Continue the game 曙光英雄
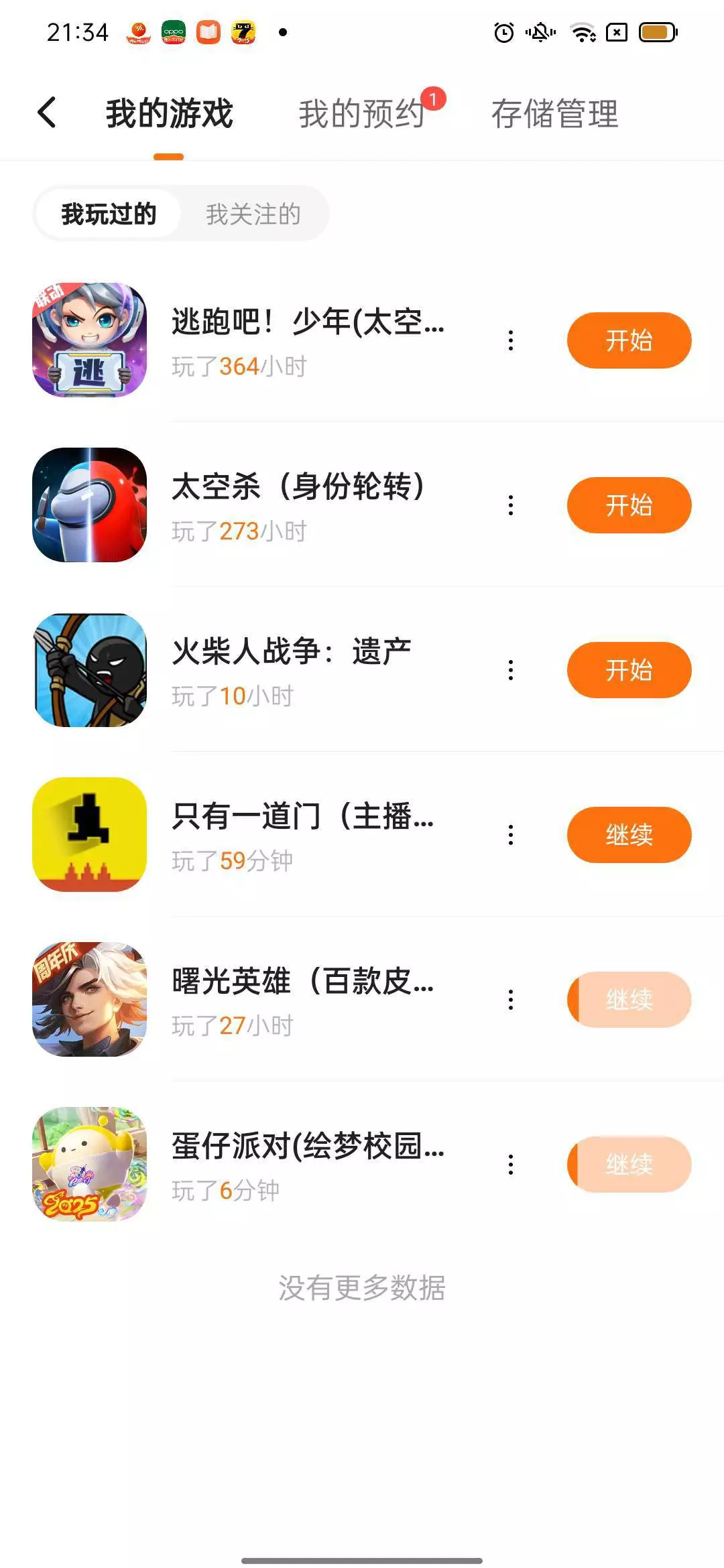This screenshot has width=724, height=1568. 629,1000
